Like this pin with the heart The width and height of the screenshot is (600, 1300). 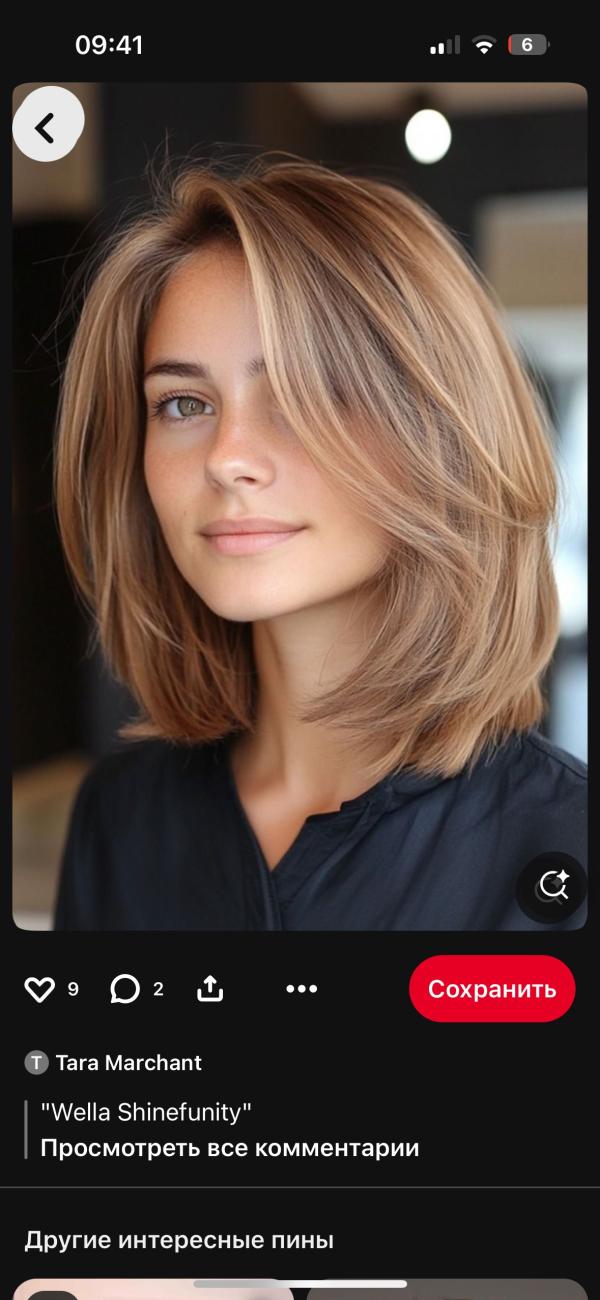(x=39, y=989)
